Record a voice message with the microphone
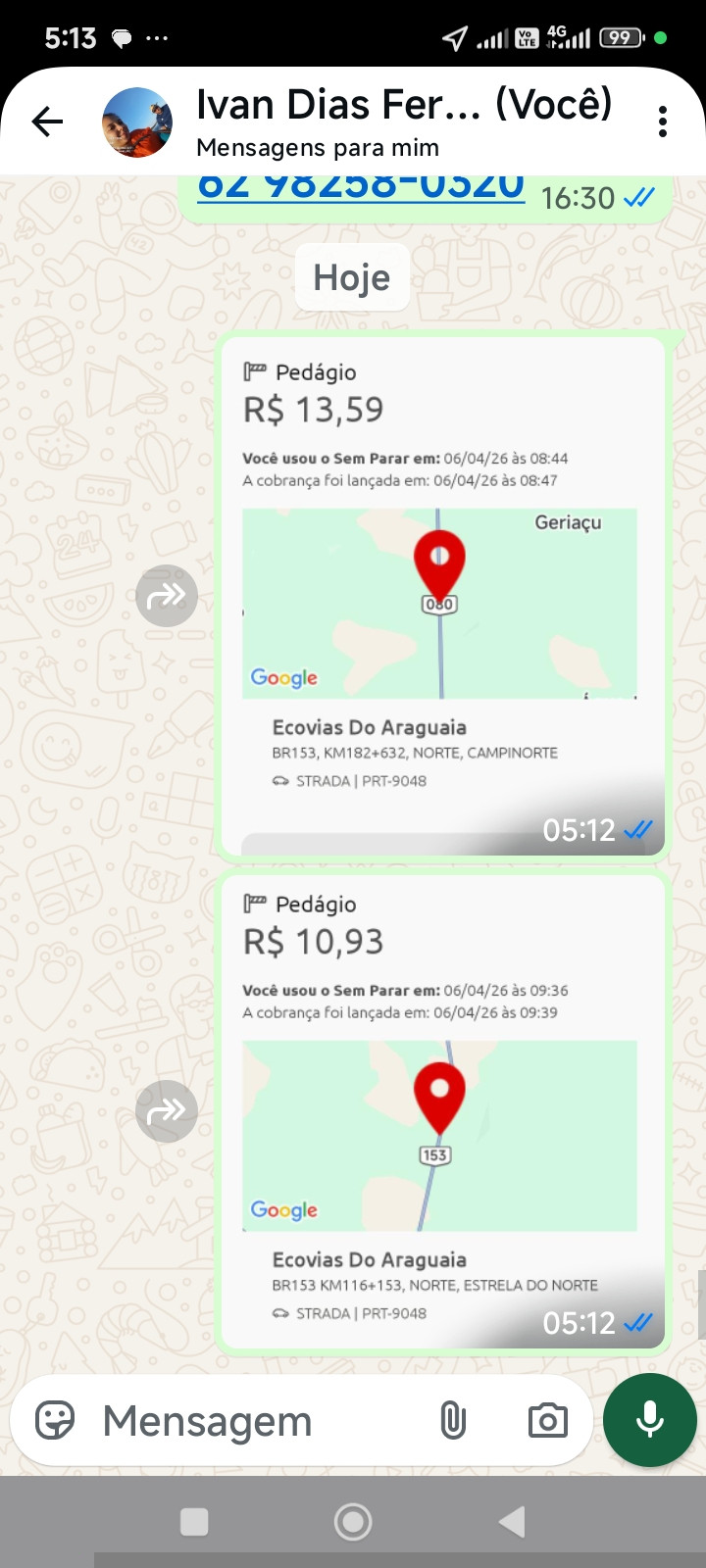The height and width of the screenshot is (1568, 706). point(649,1420)
